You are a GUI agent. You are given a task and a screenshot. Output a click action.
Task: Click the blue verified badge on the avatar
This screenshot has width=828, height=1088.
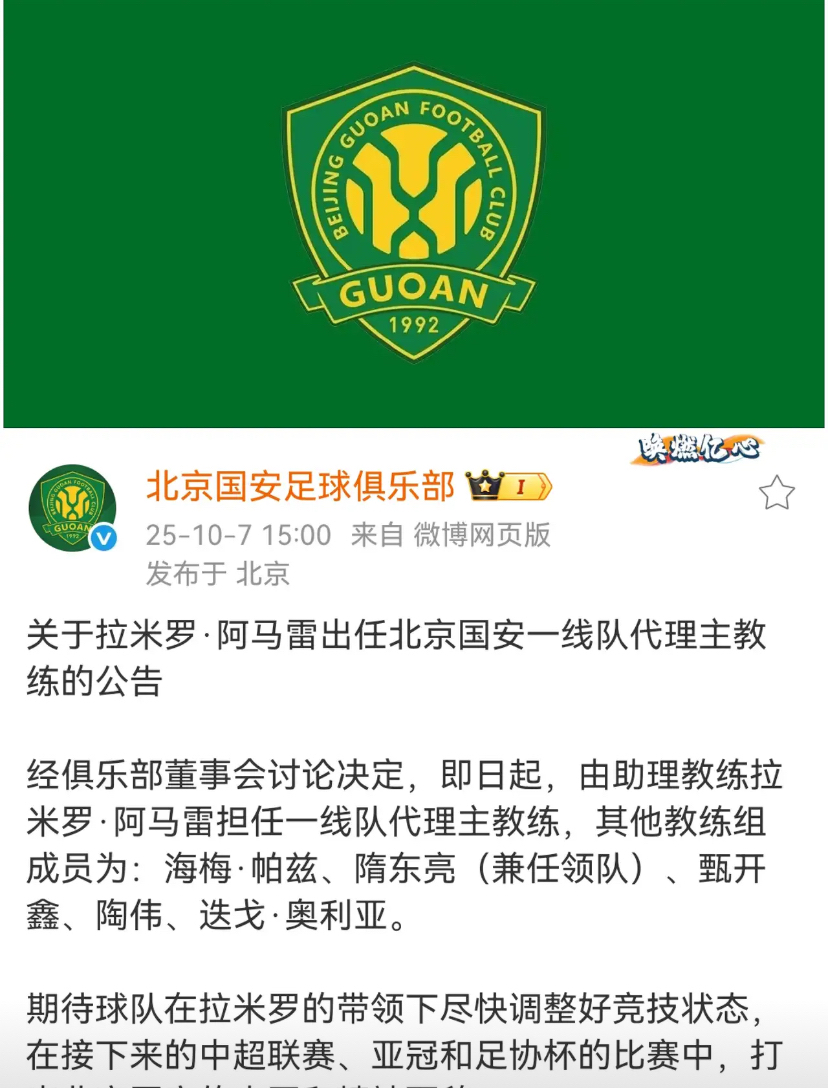pos(102,537)
